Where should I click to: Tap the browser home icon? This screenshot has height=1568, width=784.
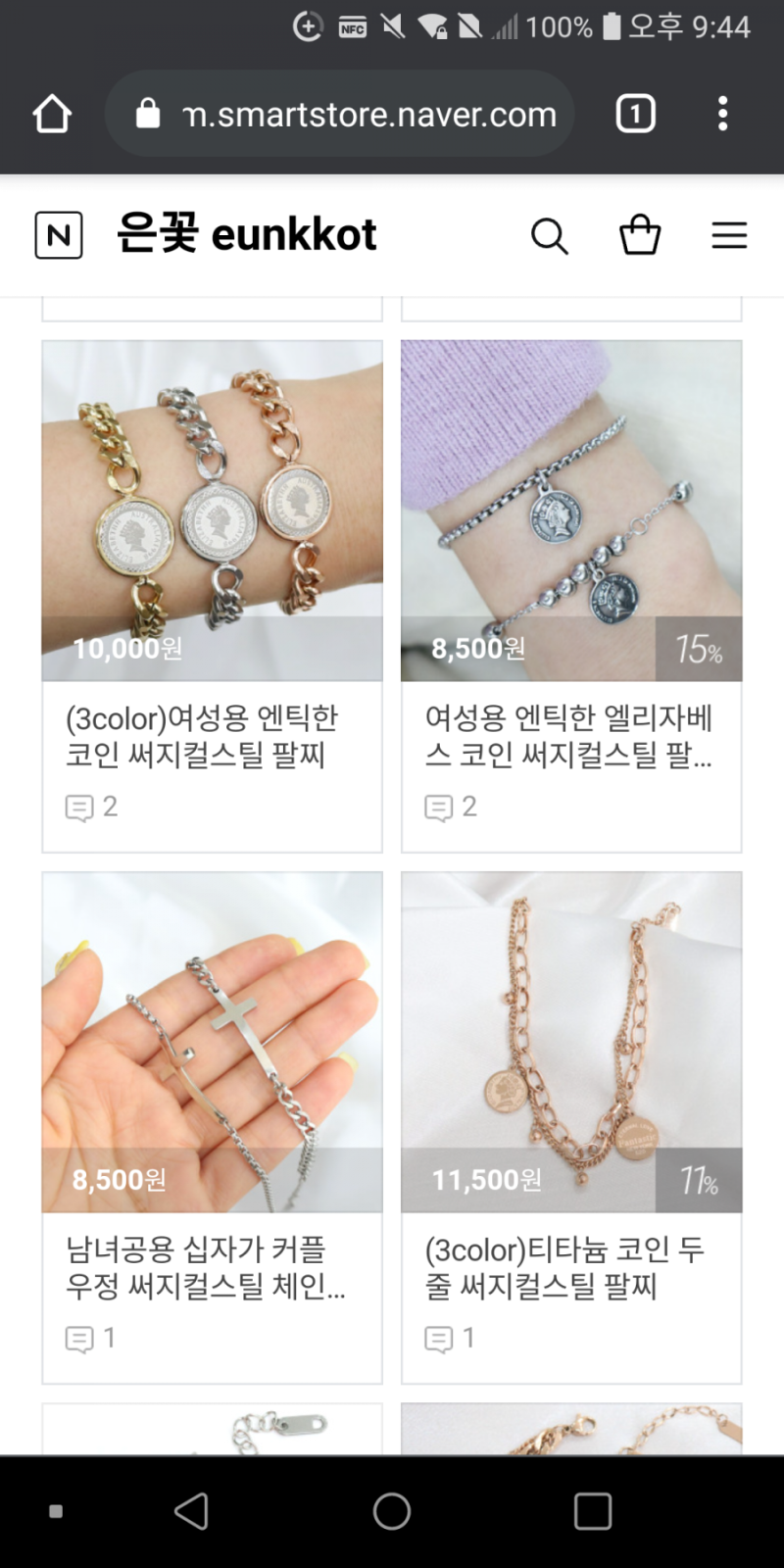(52, 113)
